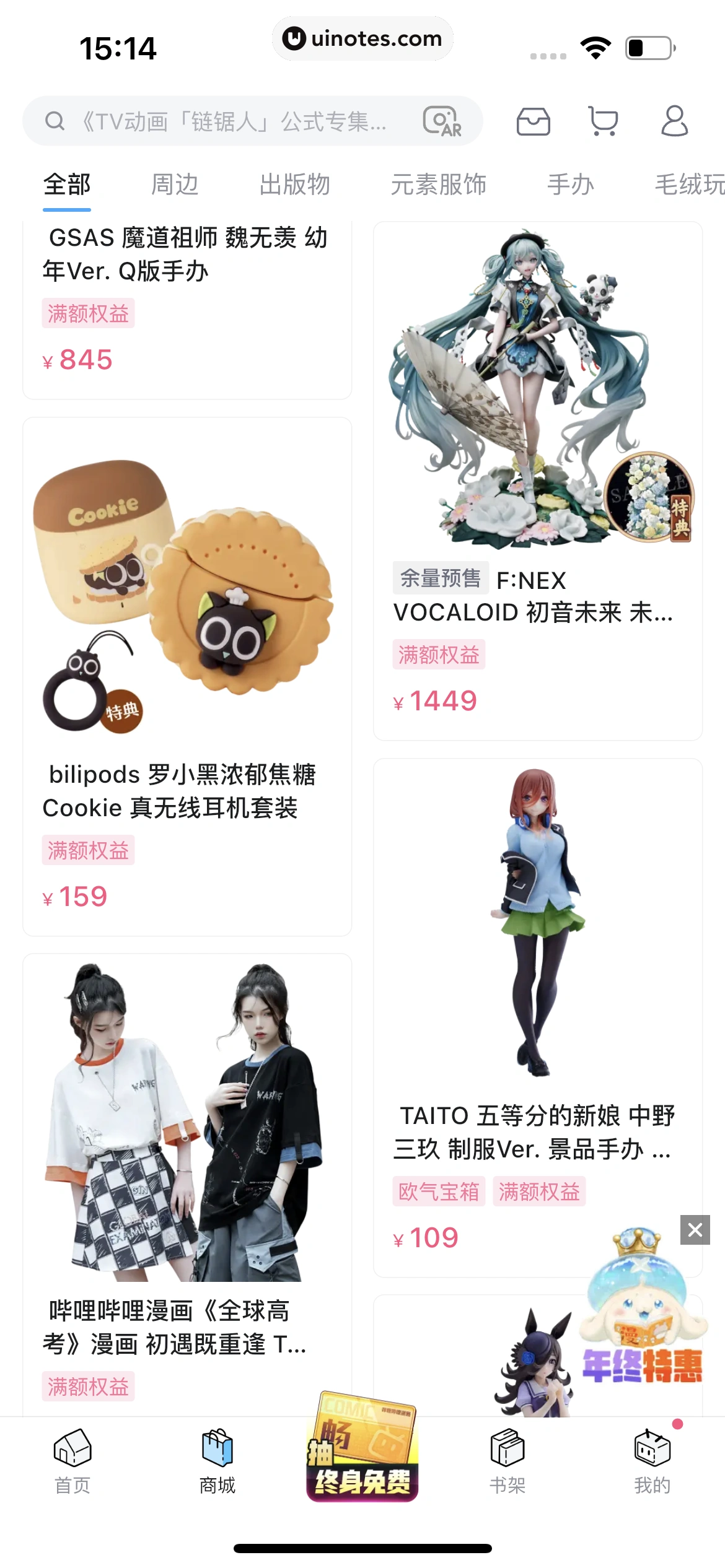This screenshot has height=1568, width=725.
Task: Open your profile account icon
Action: coord(675,121)
